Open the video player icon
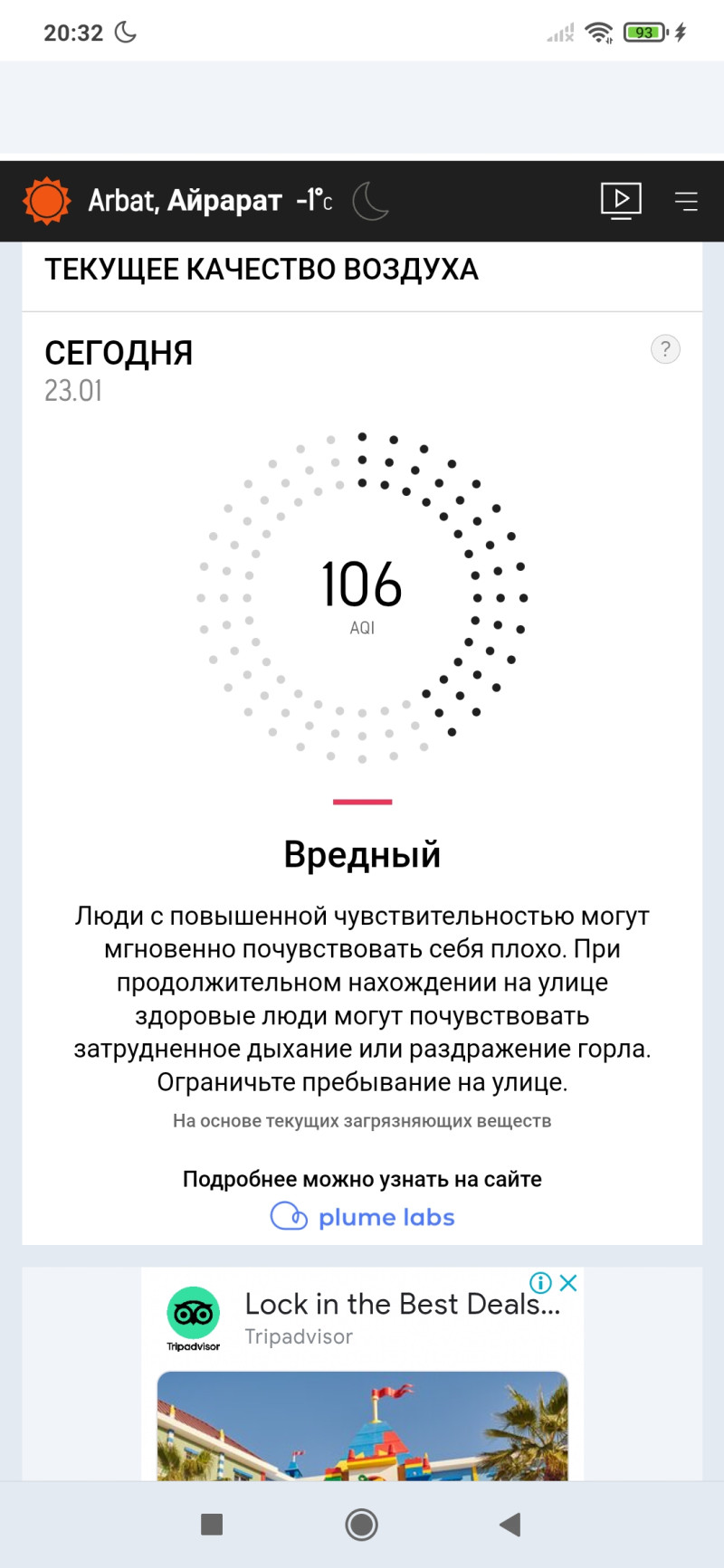724x1568 pixels. pyautogui.click(x=621, y=200)
